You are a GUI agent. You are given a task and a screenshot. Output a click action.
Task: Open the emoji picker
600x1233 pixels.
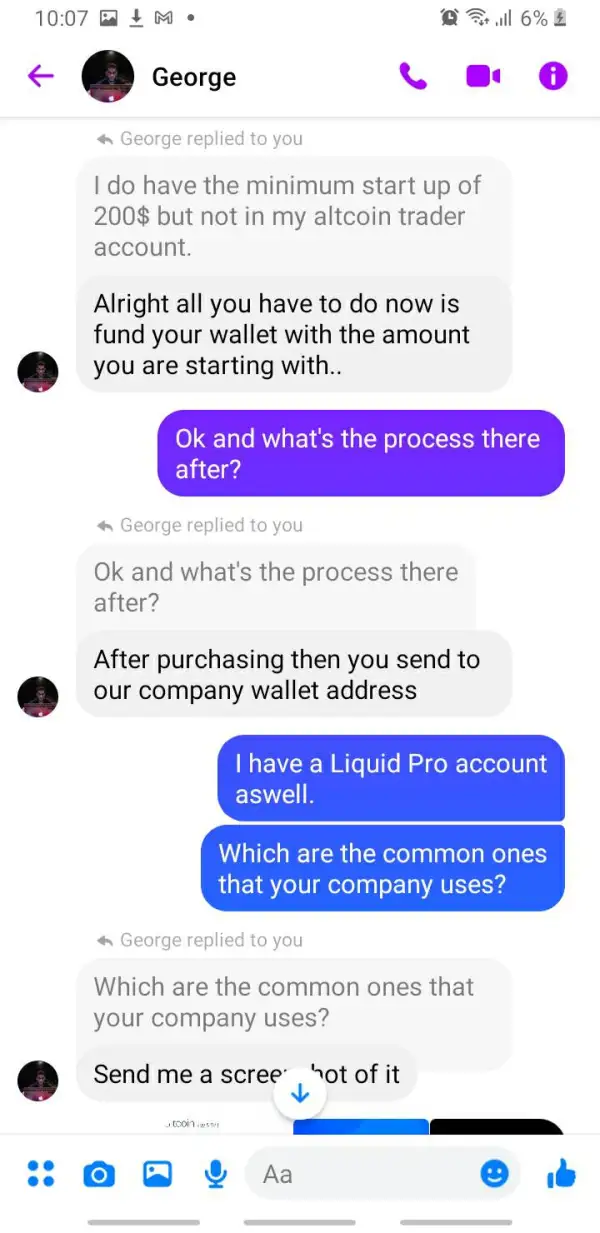pos(495,1173)
